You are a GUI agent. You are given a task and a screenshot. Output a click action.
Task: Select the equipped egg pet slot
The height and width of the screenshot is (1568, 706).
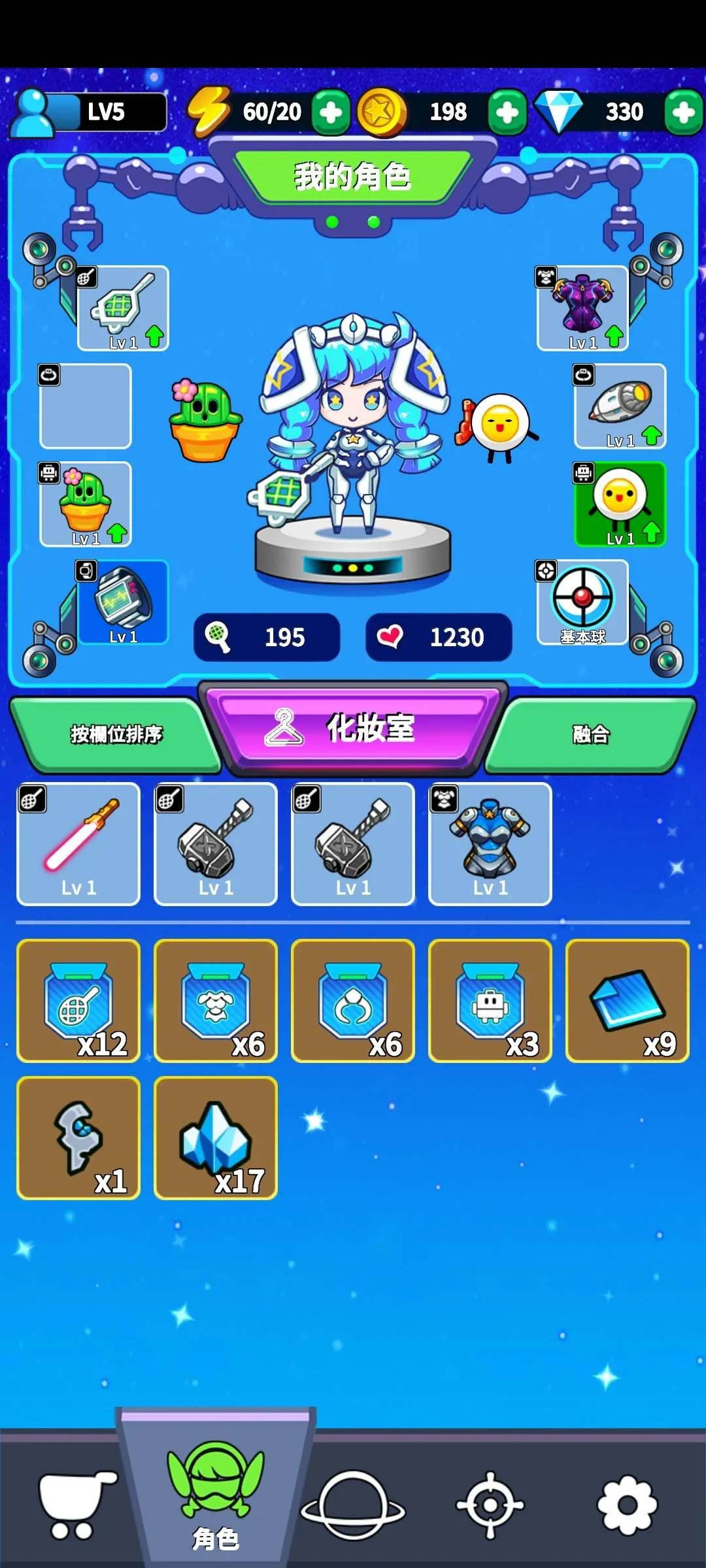pos(620,504)
